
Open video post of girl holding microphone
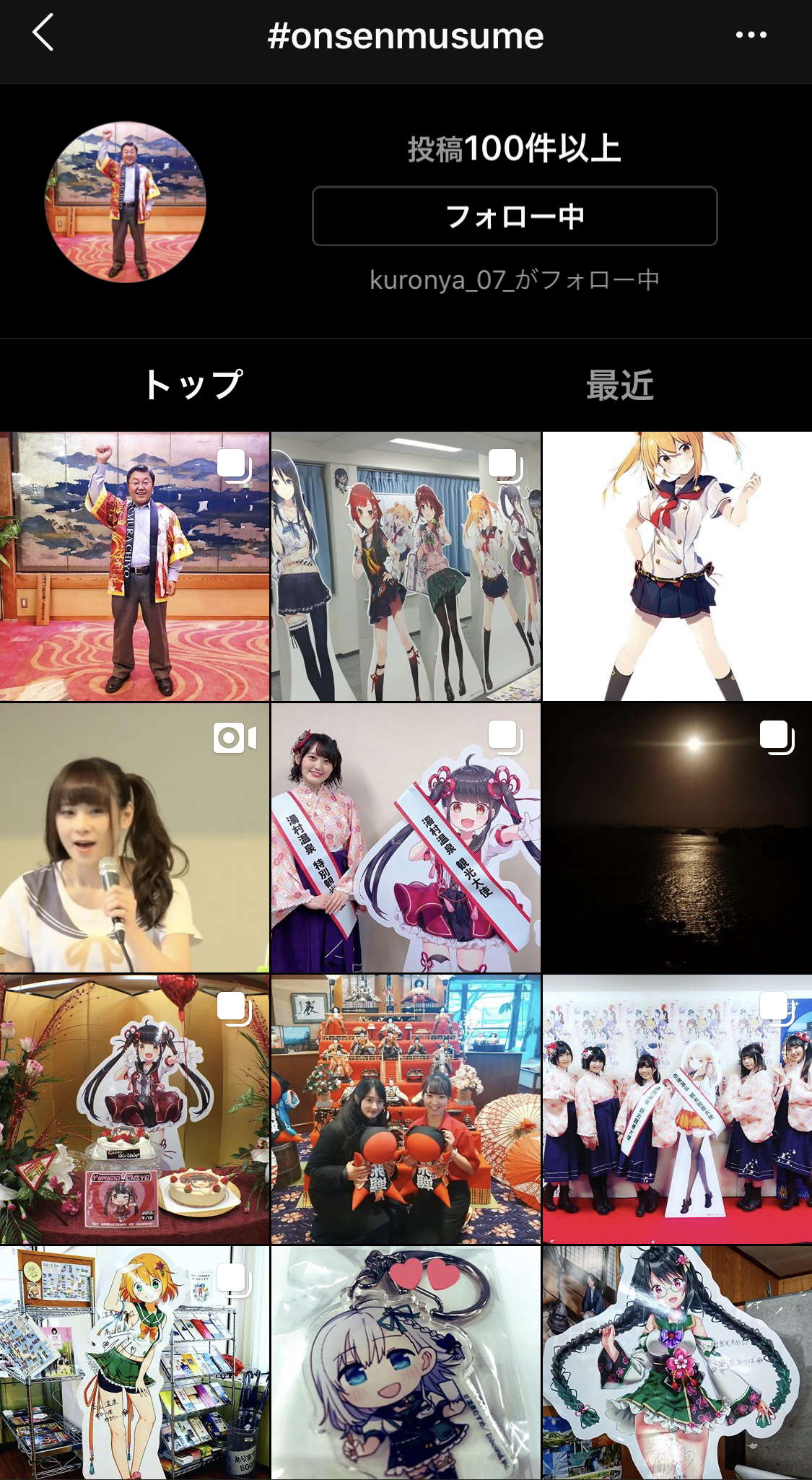pos(134,837)
